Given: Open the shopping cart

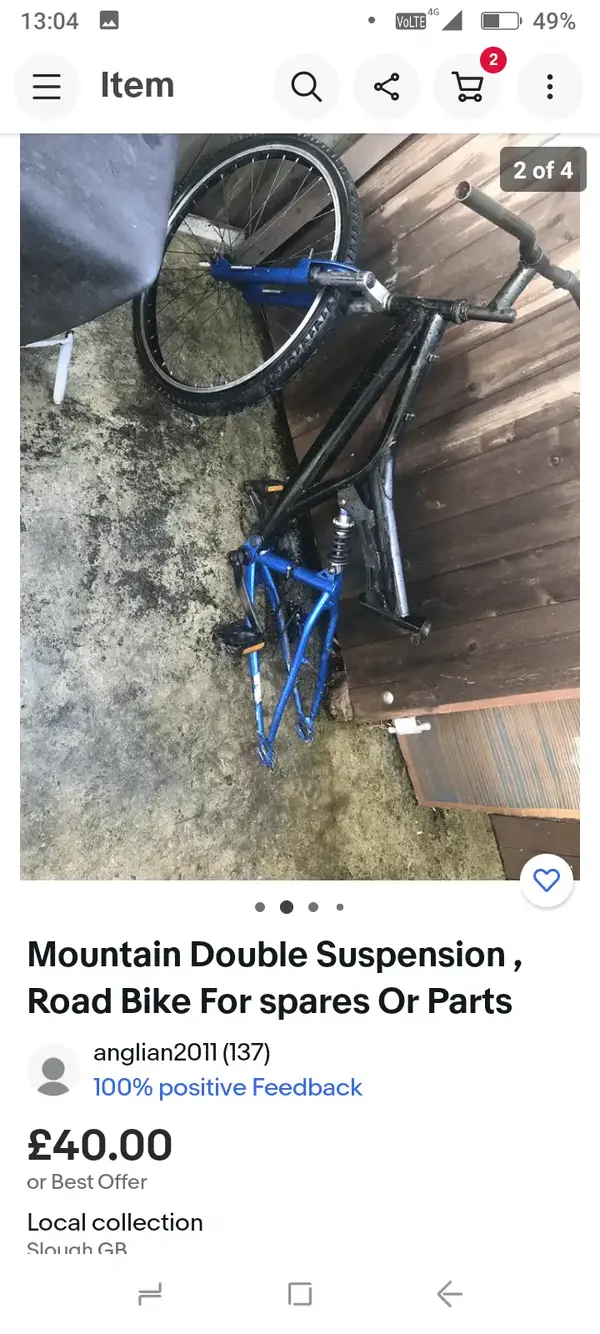Looking at the screenshot, I should (x=467, y=87).
